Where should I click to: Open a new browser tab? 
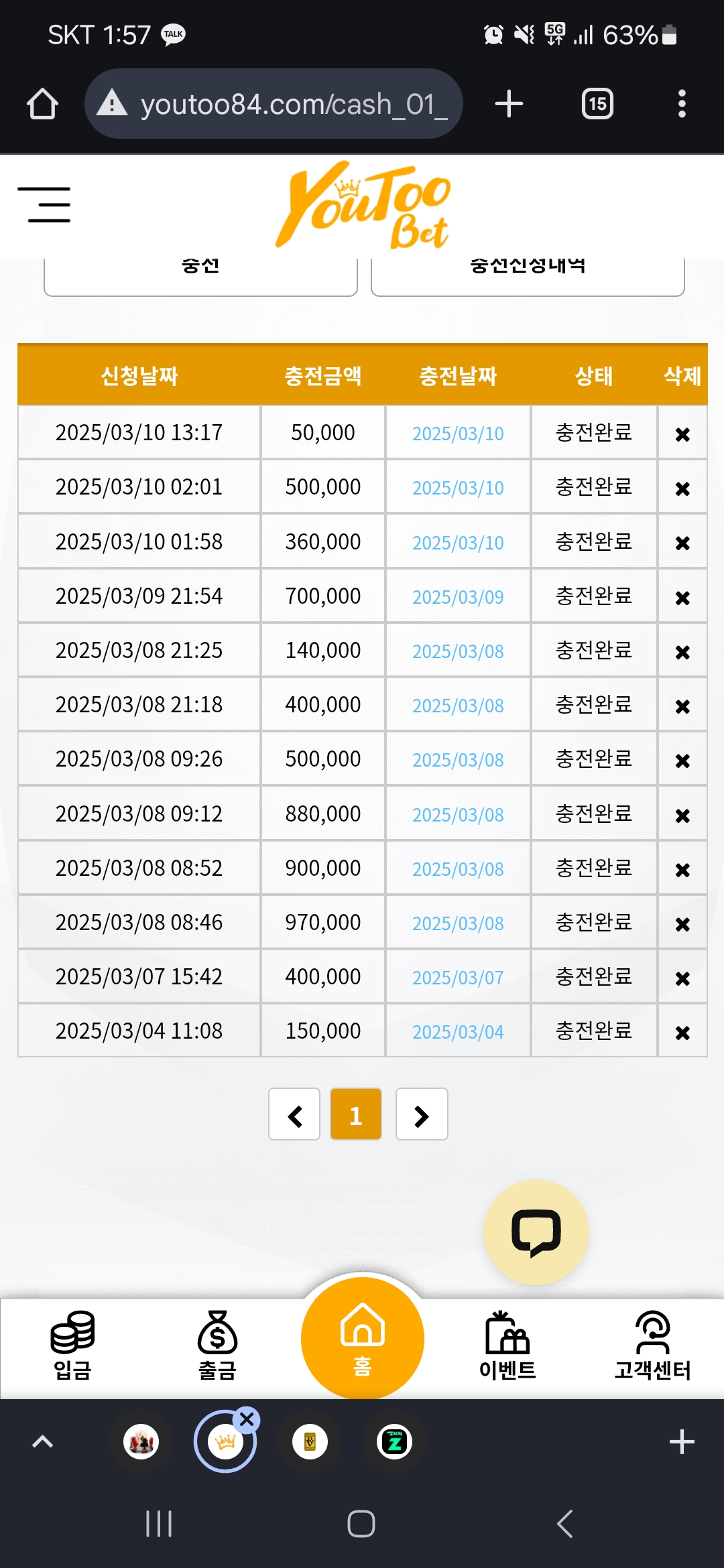click(x=509, y=104)
